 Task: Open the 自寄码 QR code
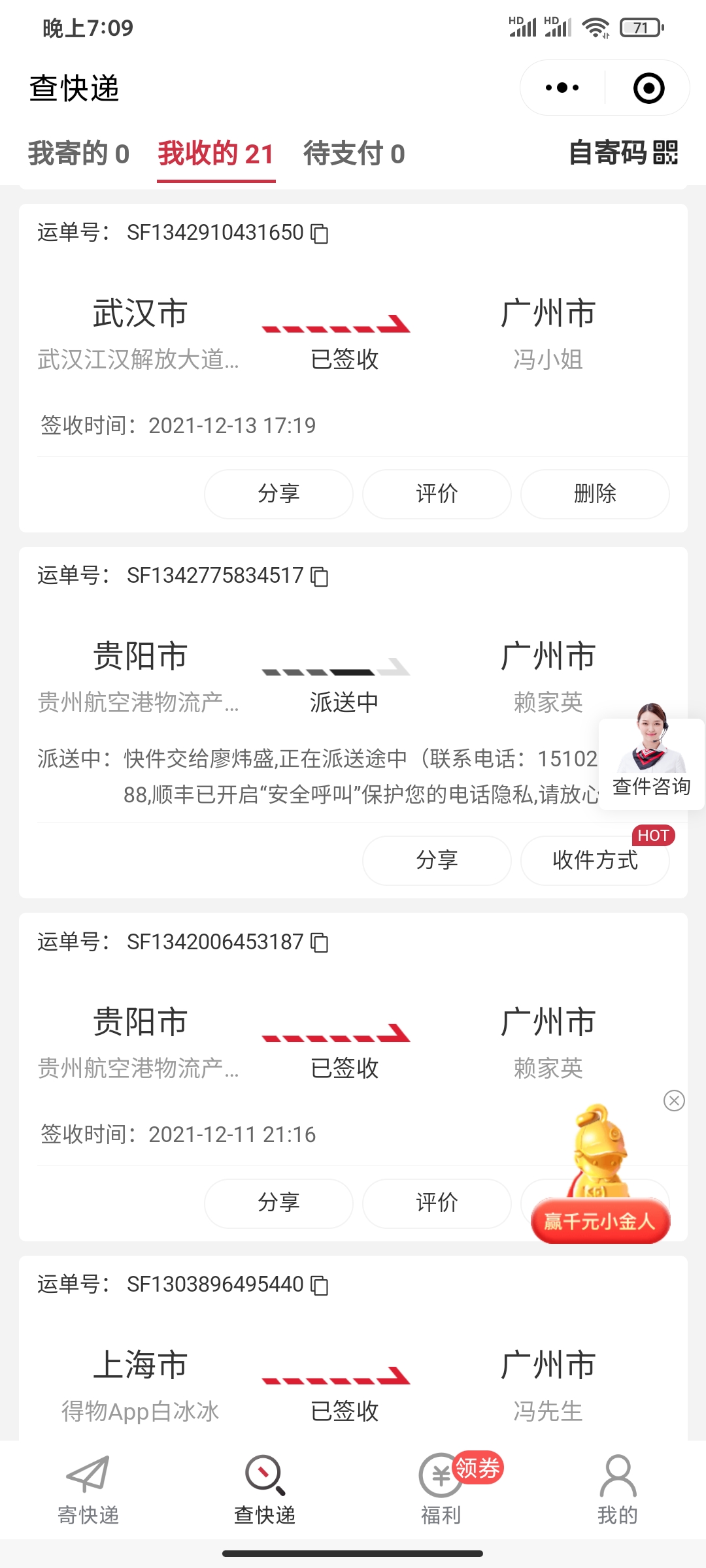623,153
